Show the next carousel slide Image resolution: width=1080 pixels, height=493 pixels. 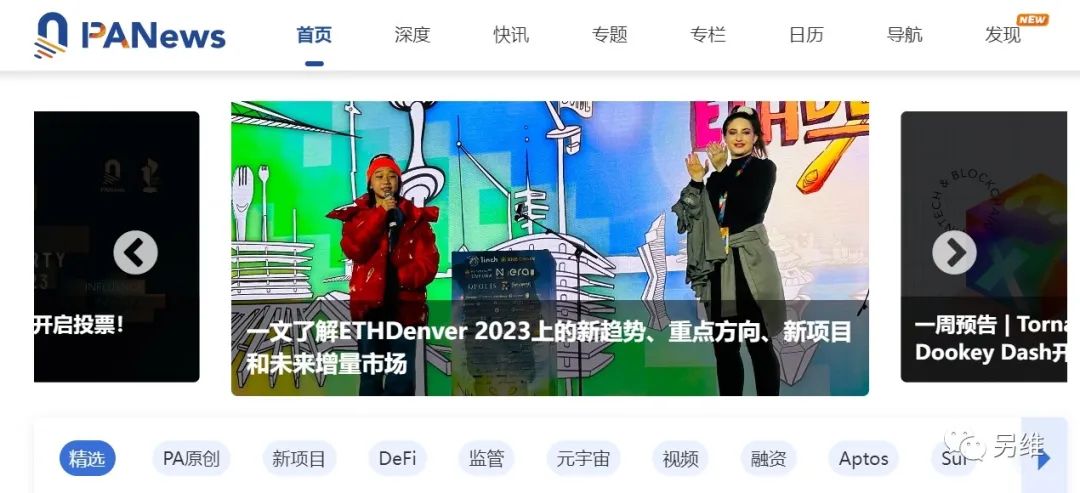pos(954,253)
